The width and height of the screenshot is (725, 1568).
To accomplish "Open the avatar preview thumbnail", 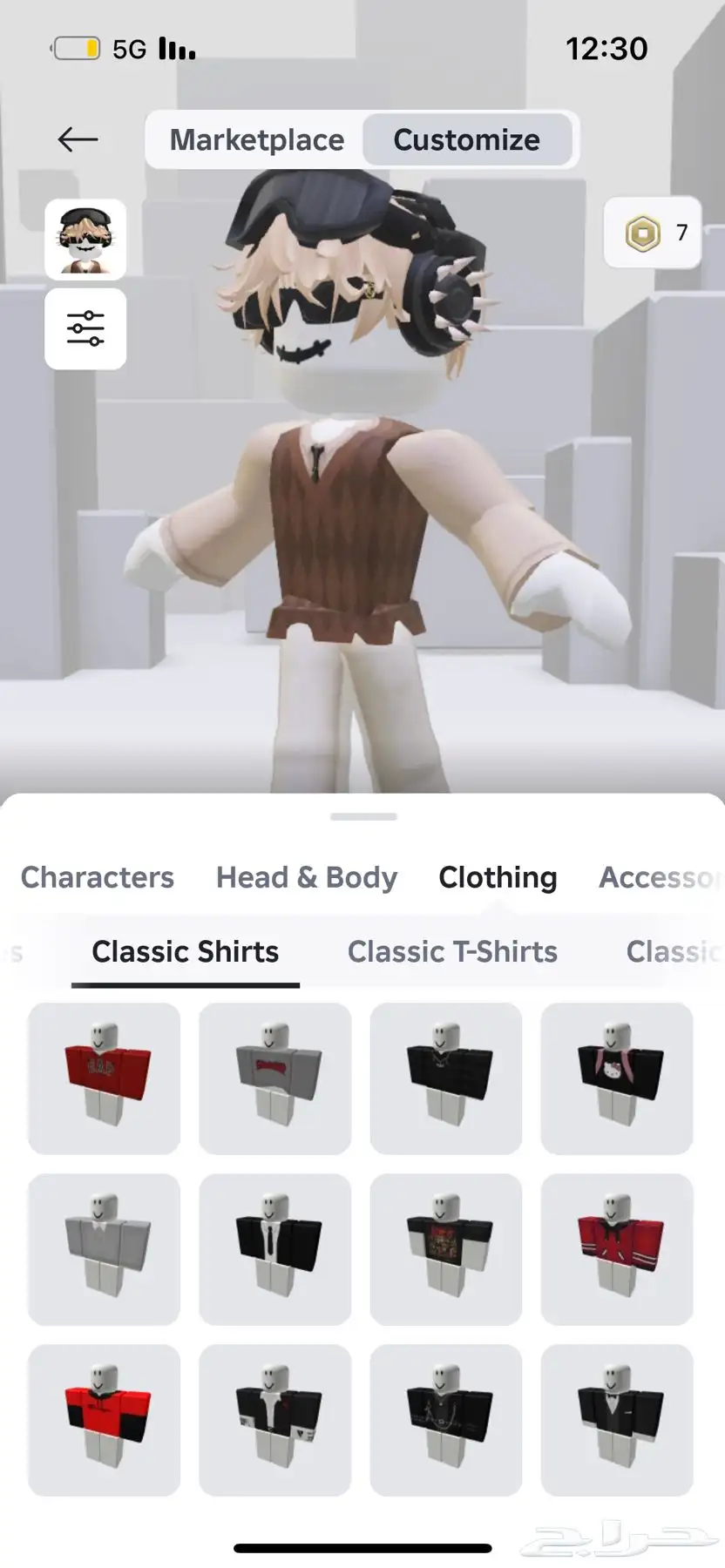I will (x=85, y=240).
